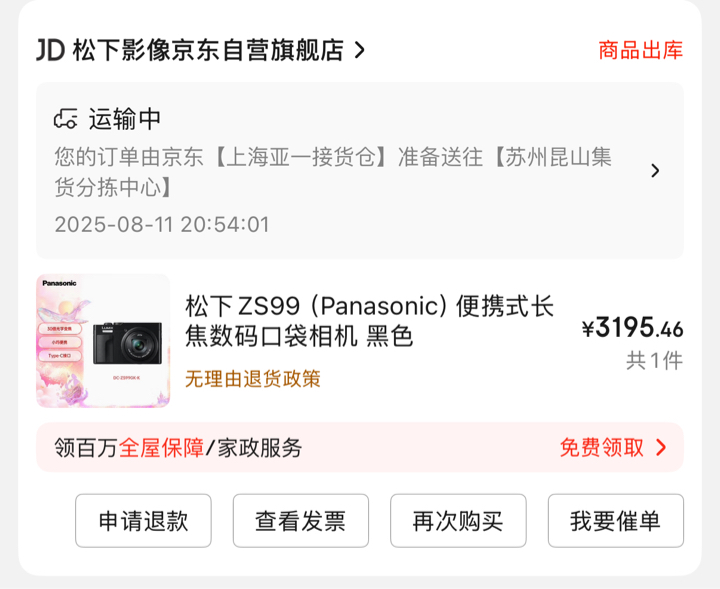Buy again with 再次购买
The width and height of the screenshot is (720, 589).
coord(458,521)
